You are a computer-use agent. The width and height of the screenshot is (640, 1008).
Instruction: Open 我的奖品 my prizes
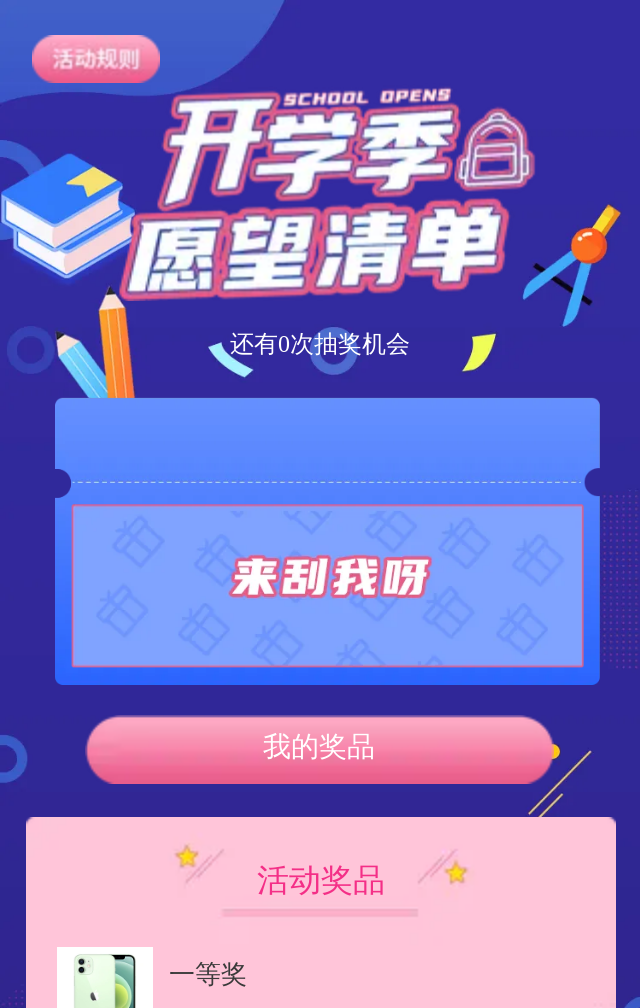[x=319, y=749]
